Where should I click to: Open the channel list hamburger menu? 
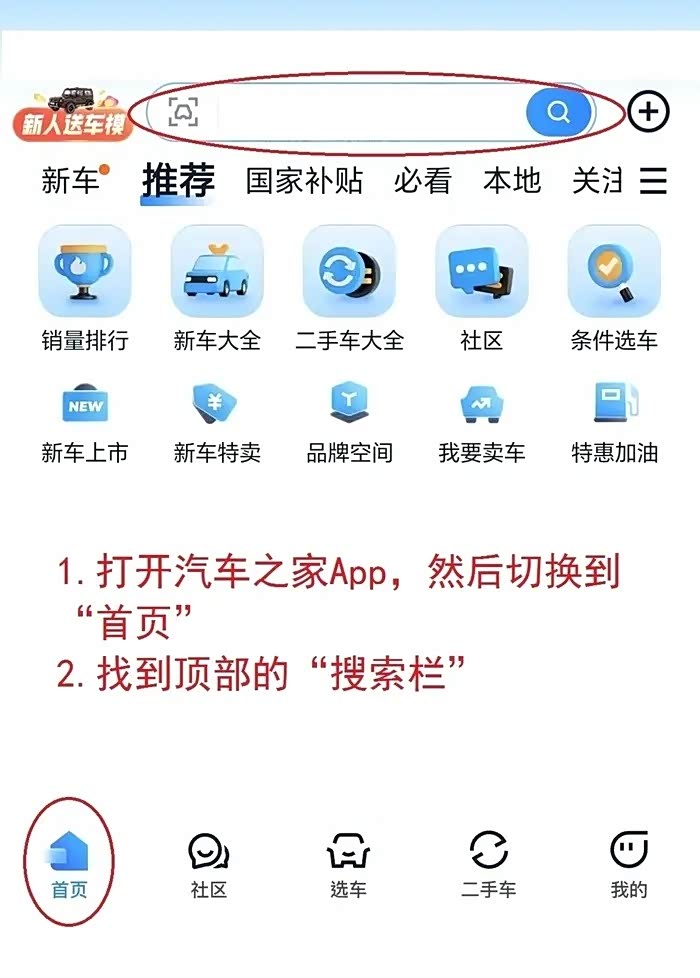click(x=653, y=181)
